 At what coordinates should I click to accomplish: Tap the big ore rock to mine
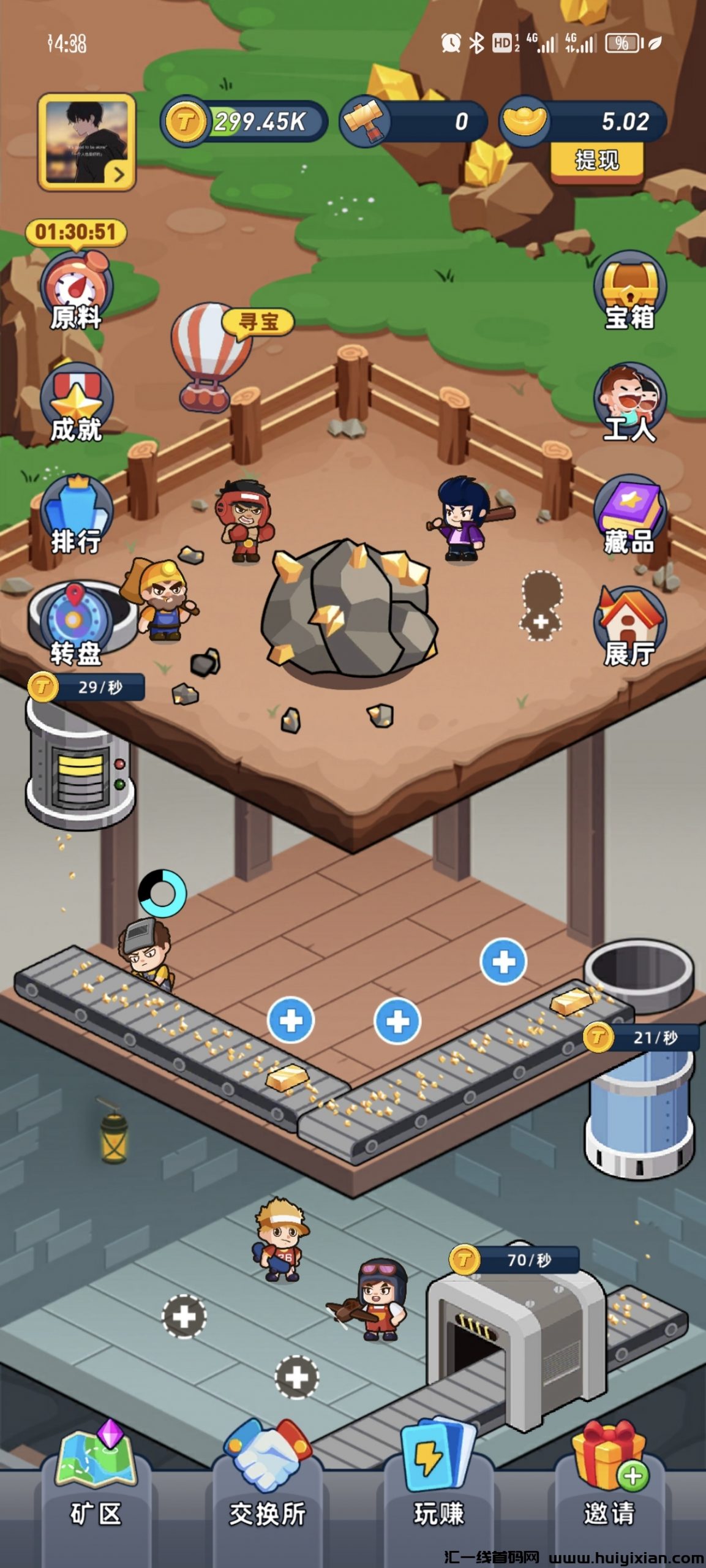(x=349, y=609)
